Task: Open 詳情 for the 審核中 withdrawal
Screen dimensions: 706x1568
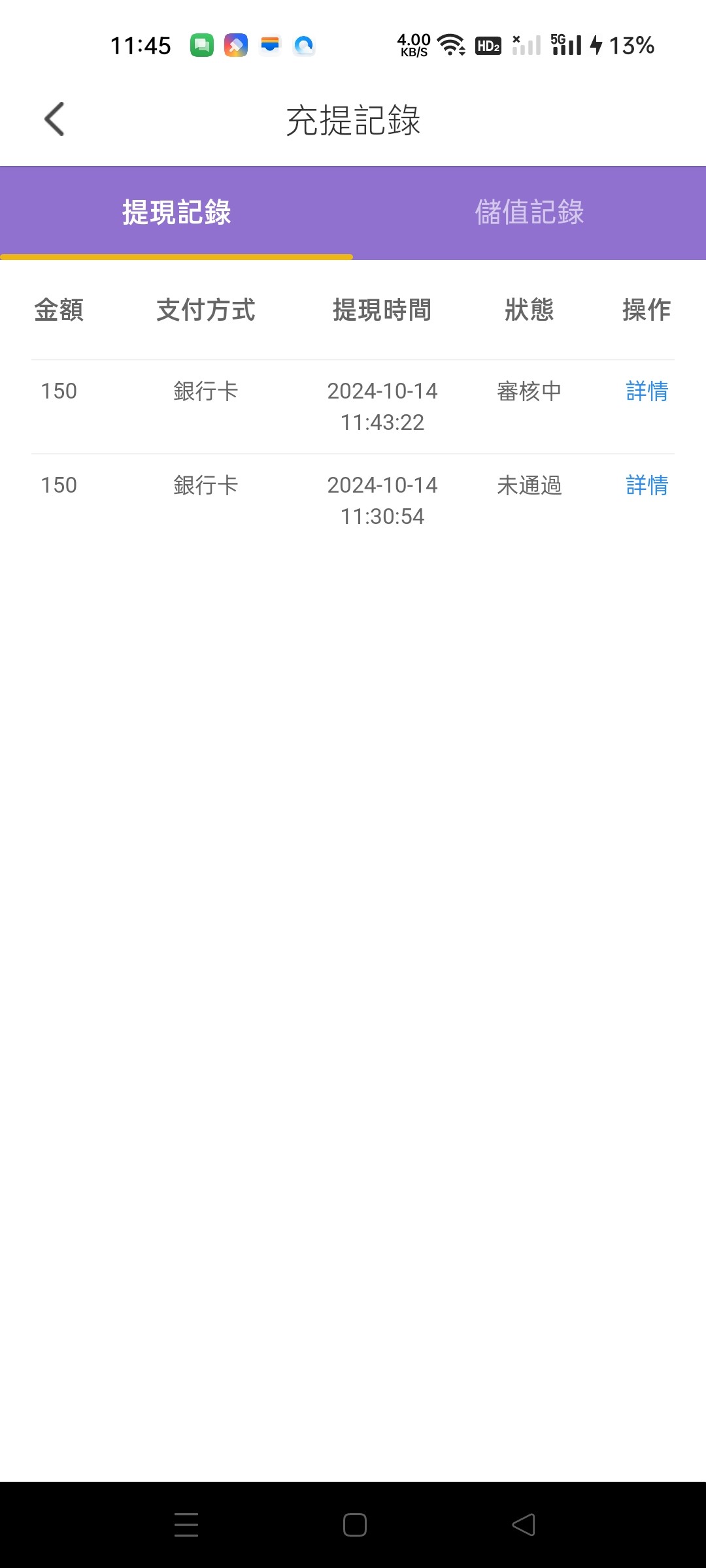Action: tap(647, 391)
